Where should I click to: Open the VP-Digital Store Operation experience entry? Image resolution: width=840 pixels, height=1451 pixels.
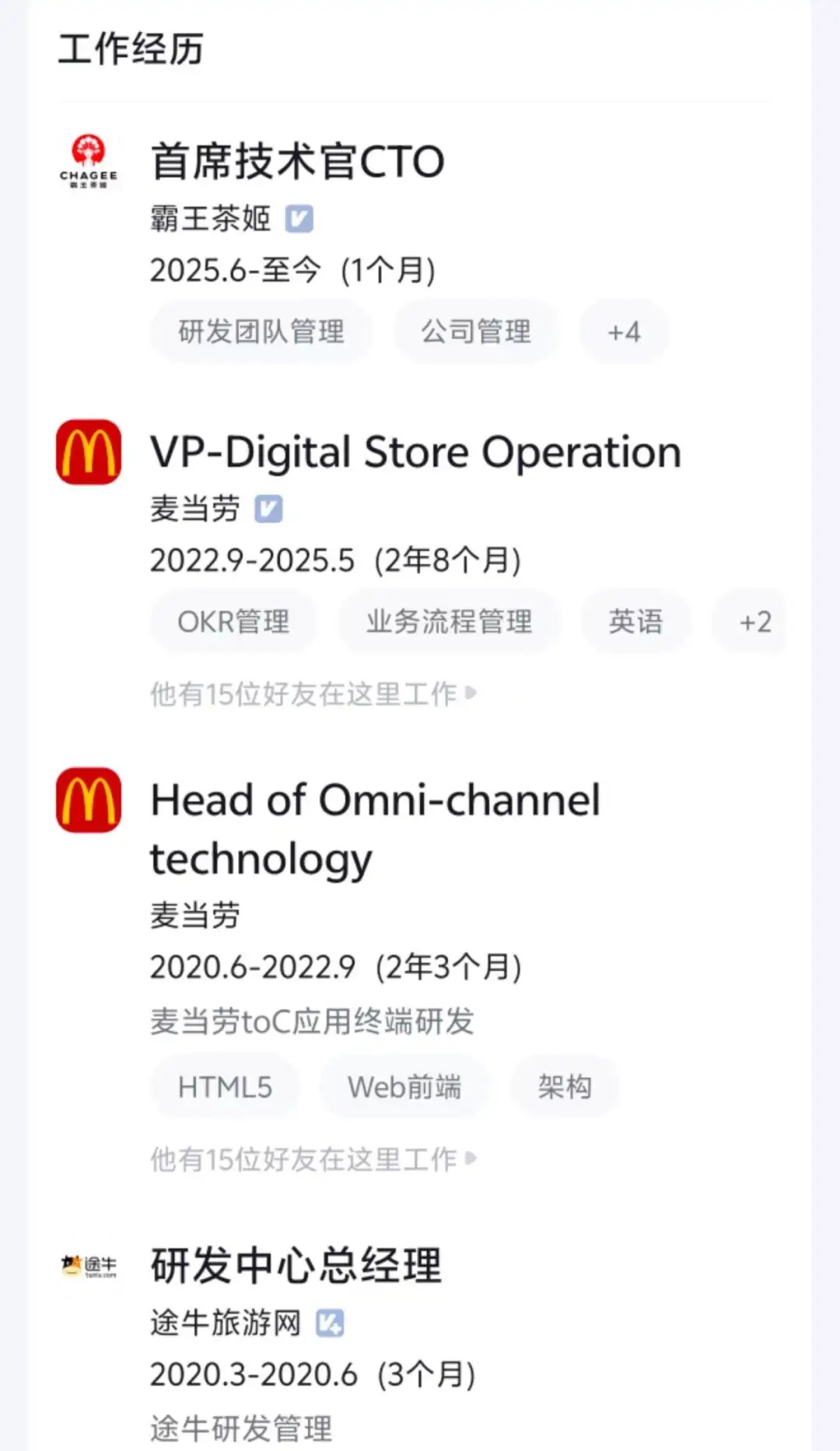click(x=415, y=453)
